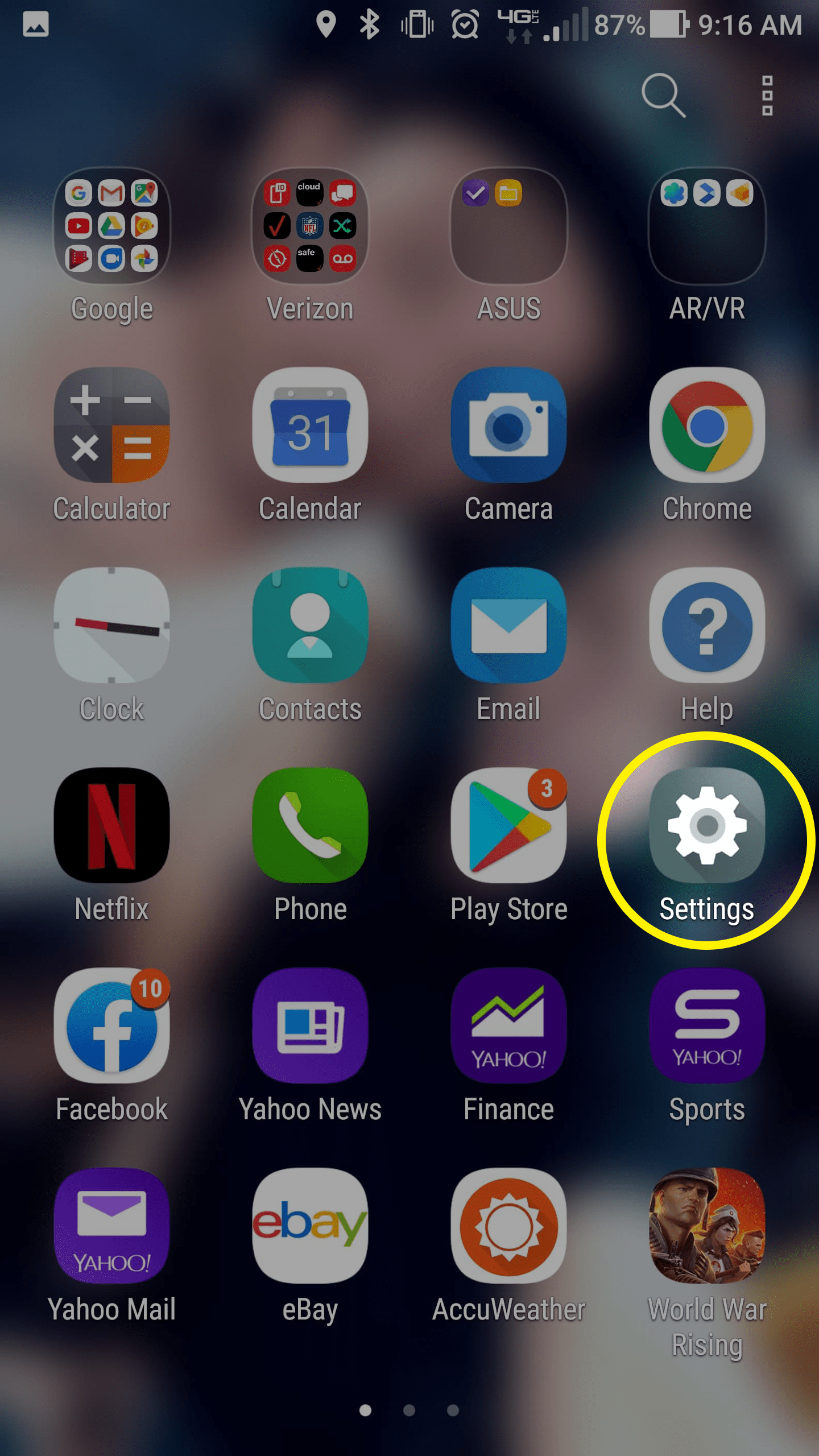Launch Facebook with 10 notifications

(112, 1025)
